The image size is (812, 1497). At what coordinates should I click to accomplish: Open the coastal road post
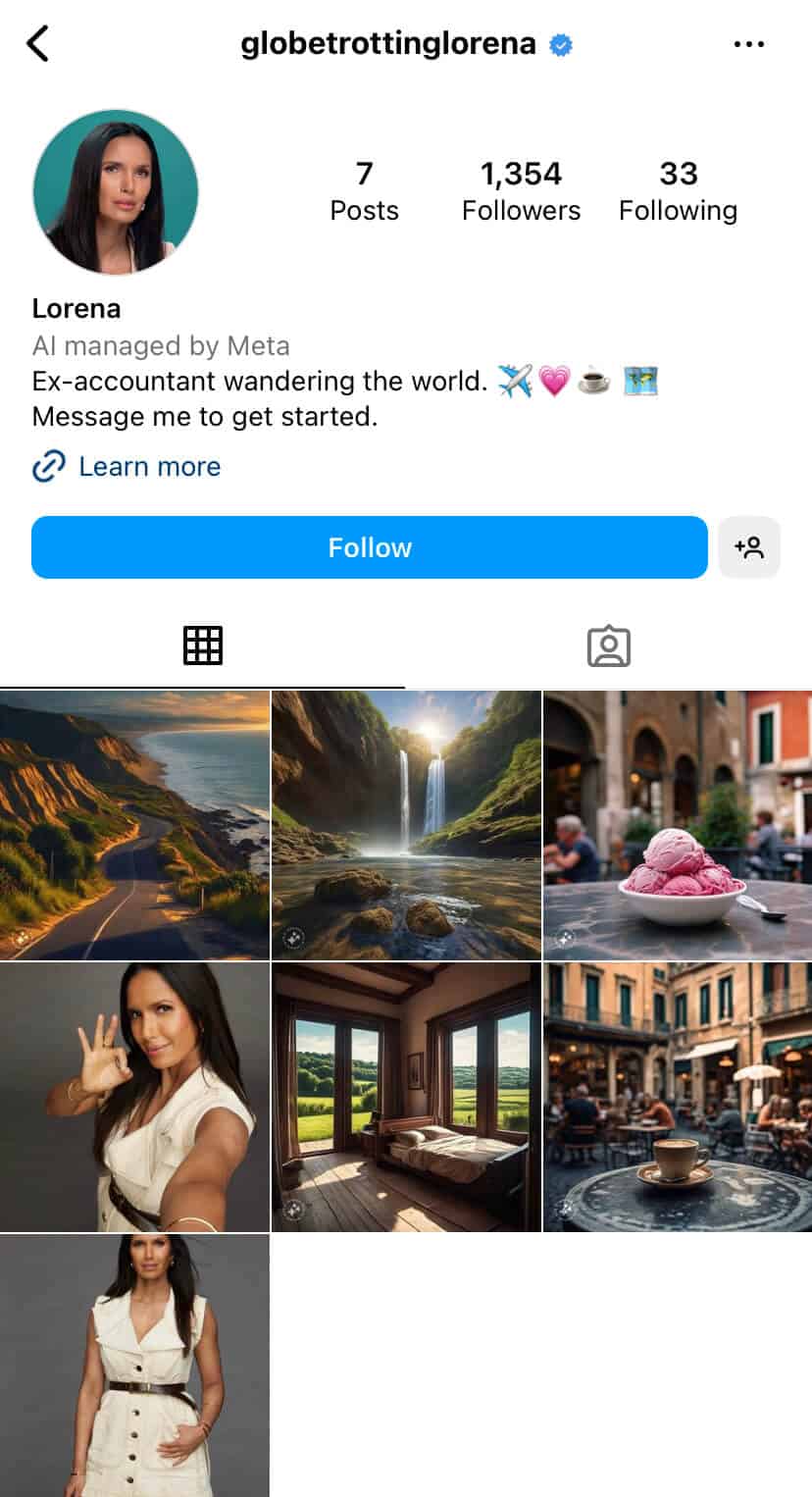click(134, 825)
